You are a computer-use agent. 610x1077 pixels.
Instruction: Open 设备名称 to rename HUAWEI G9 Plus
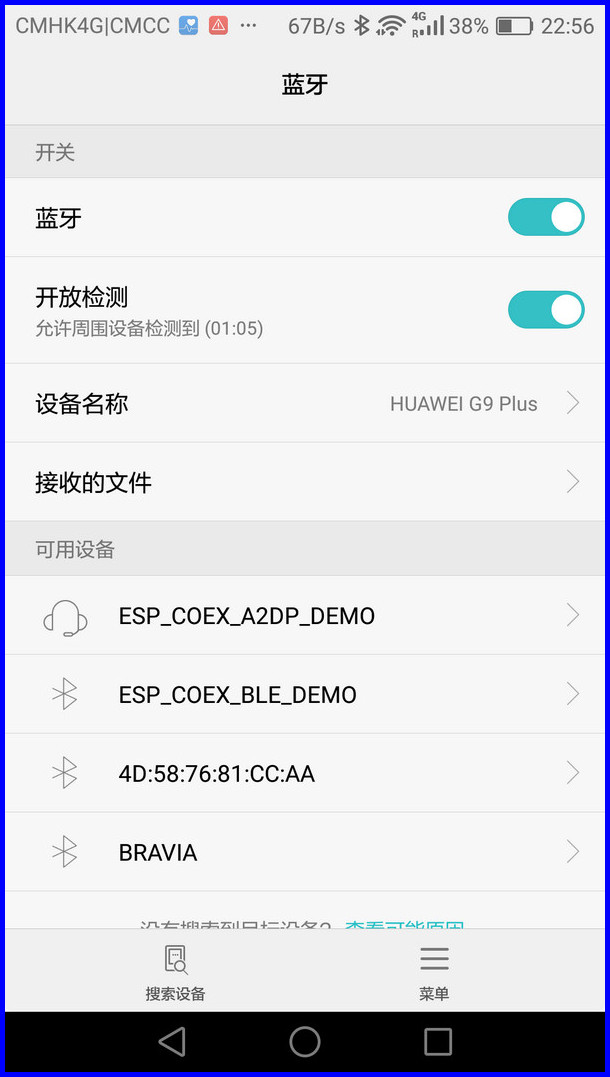(305, 404)
